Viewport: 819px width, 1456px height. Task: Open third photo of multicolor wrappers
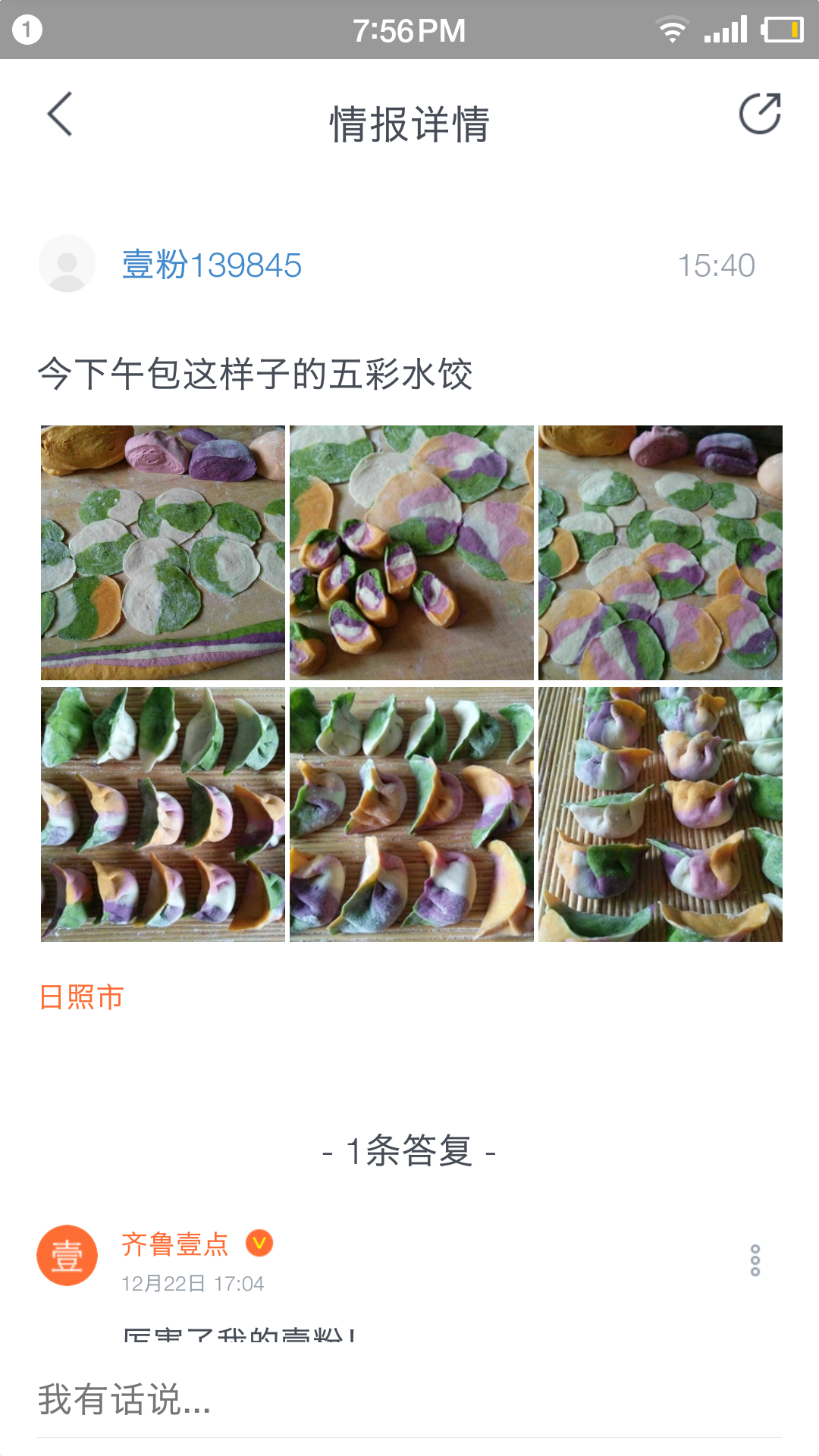(660, 552)
